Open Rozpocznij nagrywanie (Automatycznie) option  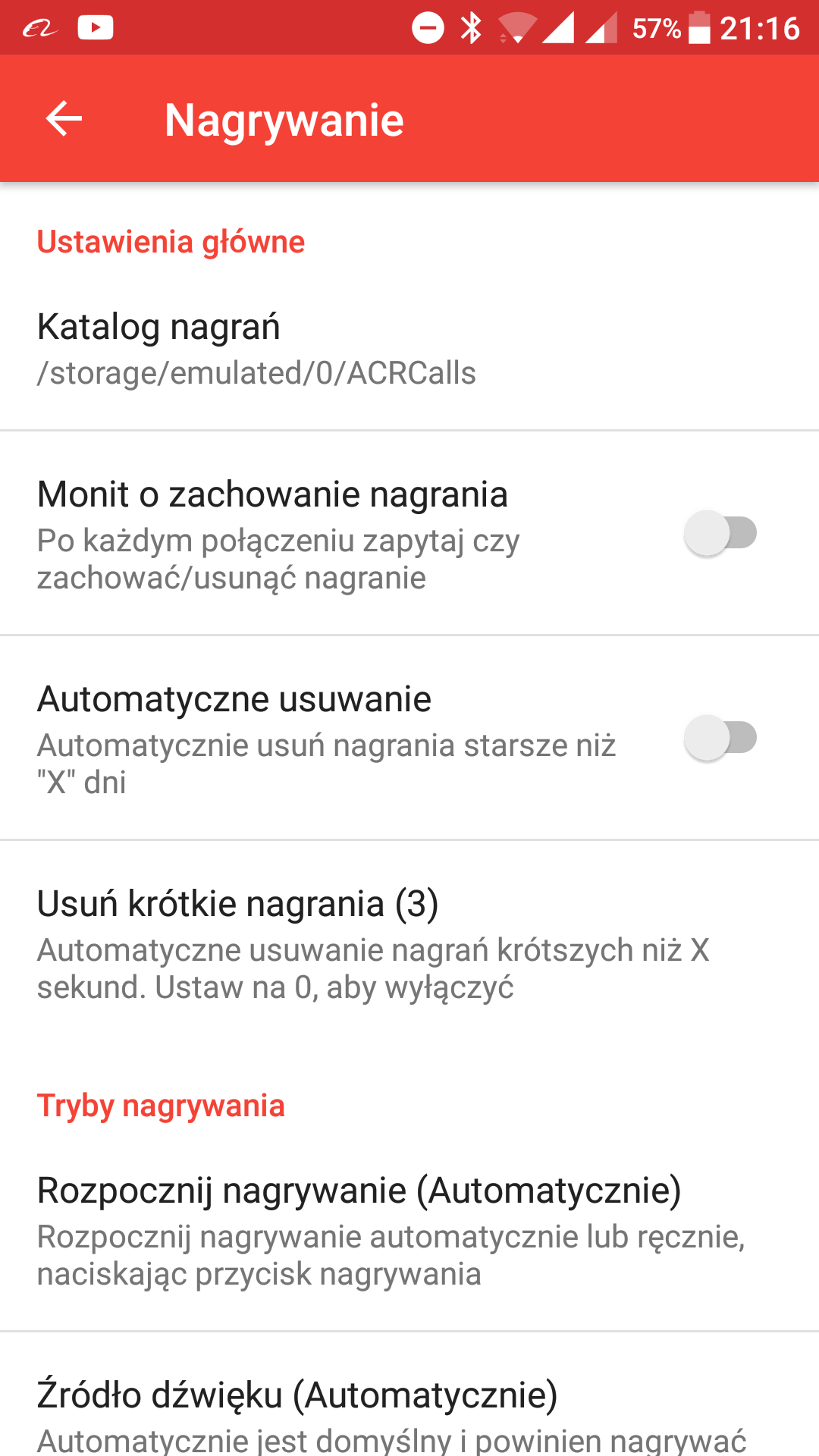tap(409, 1229)
